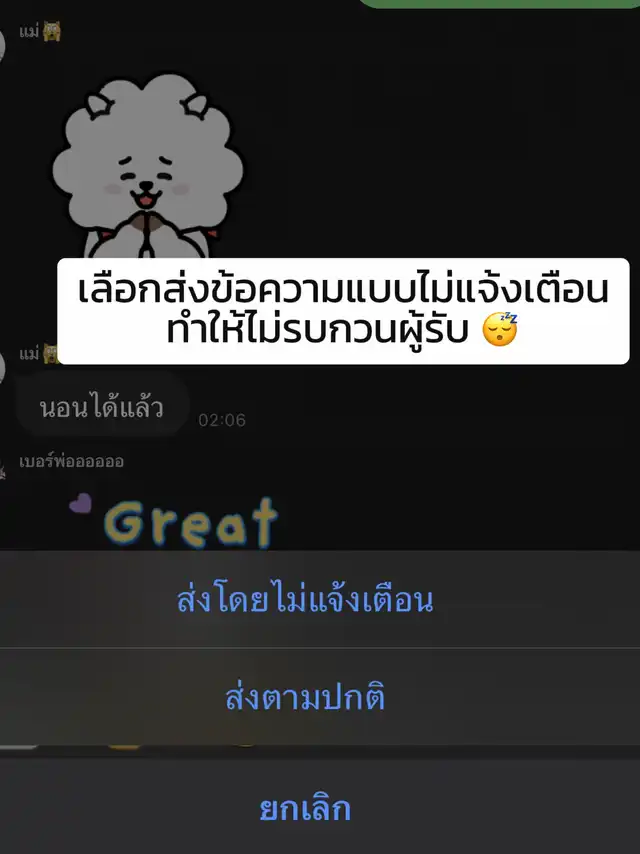Select ส่งตามปกติ to send normally
The height and width of the screenshot is (854, 640).
[x=320, y=697]
